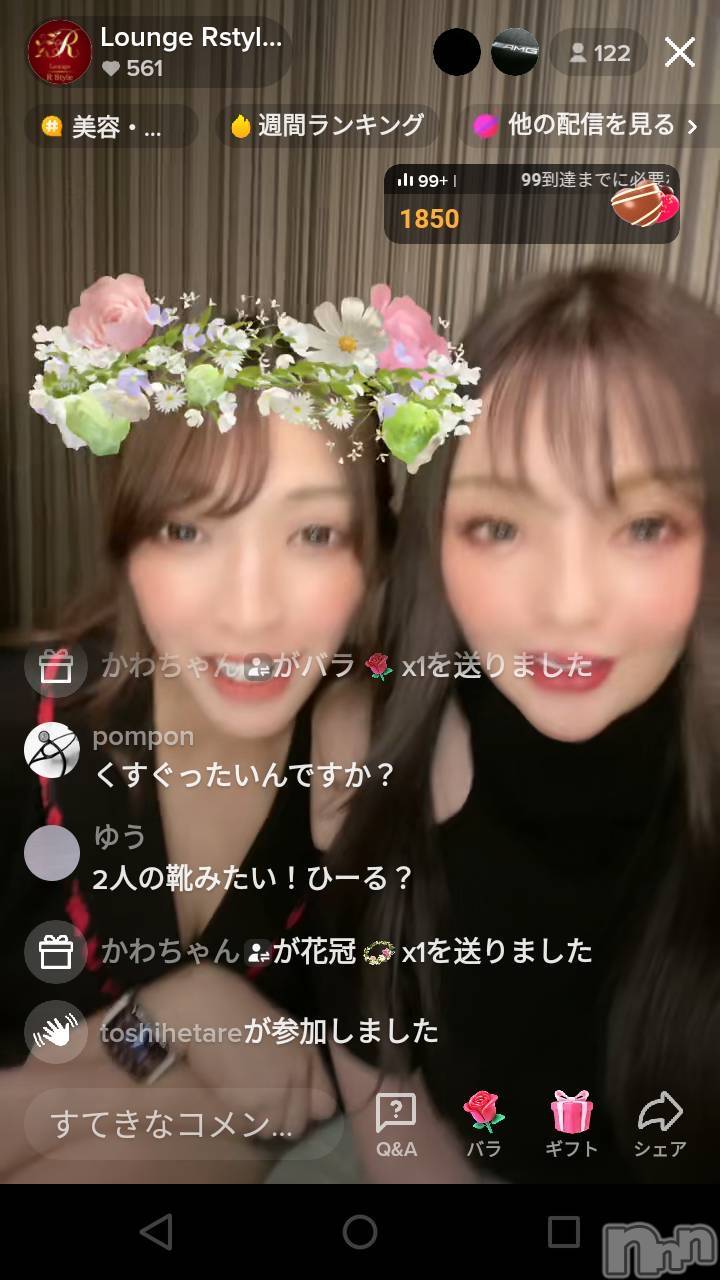Open ゆう's profile avatar

click(52, 854)
